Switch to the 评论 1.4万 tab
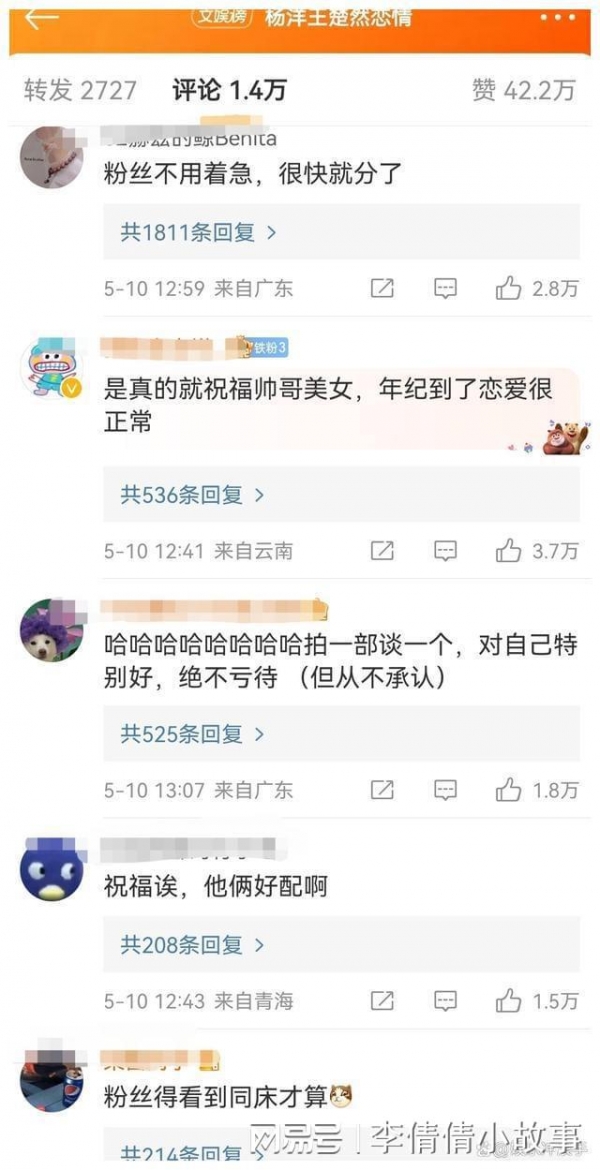The width and height of the screenshot is (600, 1170). point(229,90)
